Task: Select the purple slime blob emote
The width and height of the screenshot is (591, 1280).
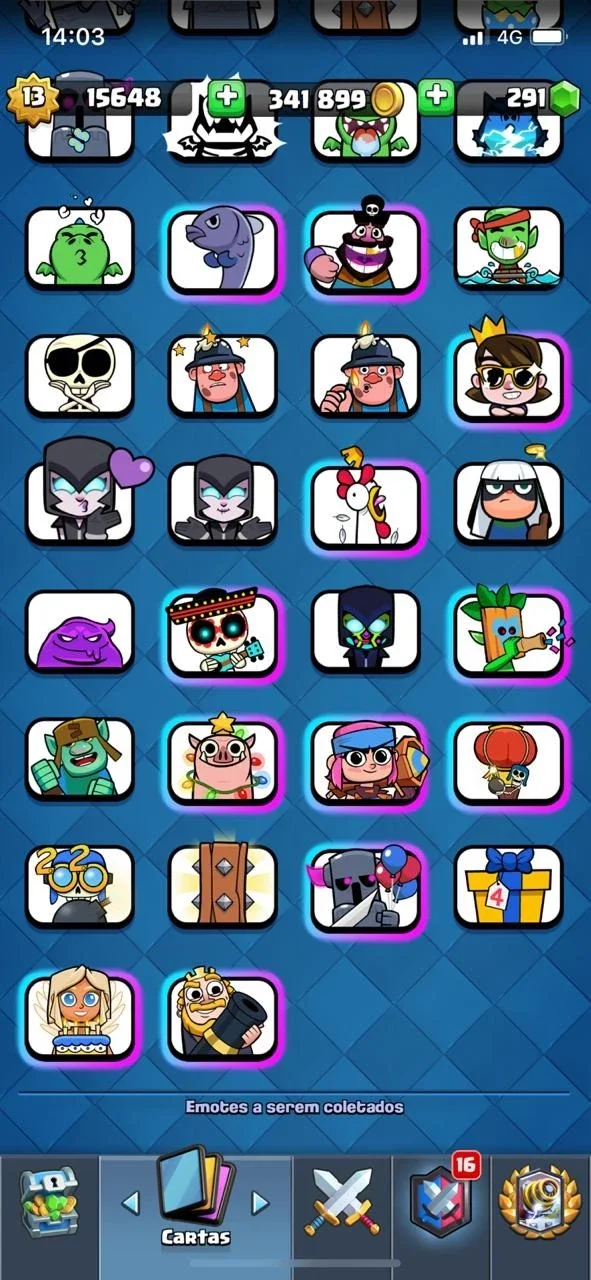Action: [80, 632]
